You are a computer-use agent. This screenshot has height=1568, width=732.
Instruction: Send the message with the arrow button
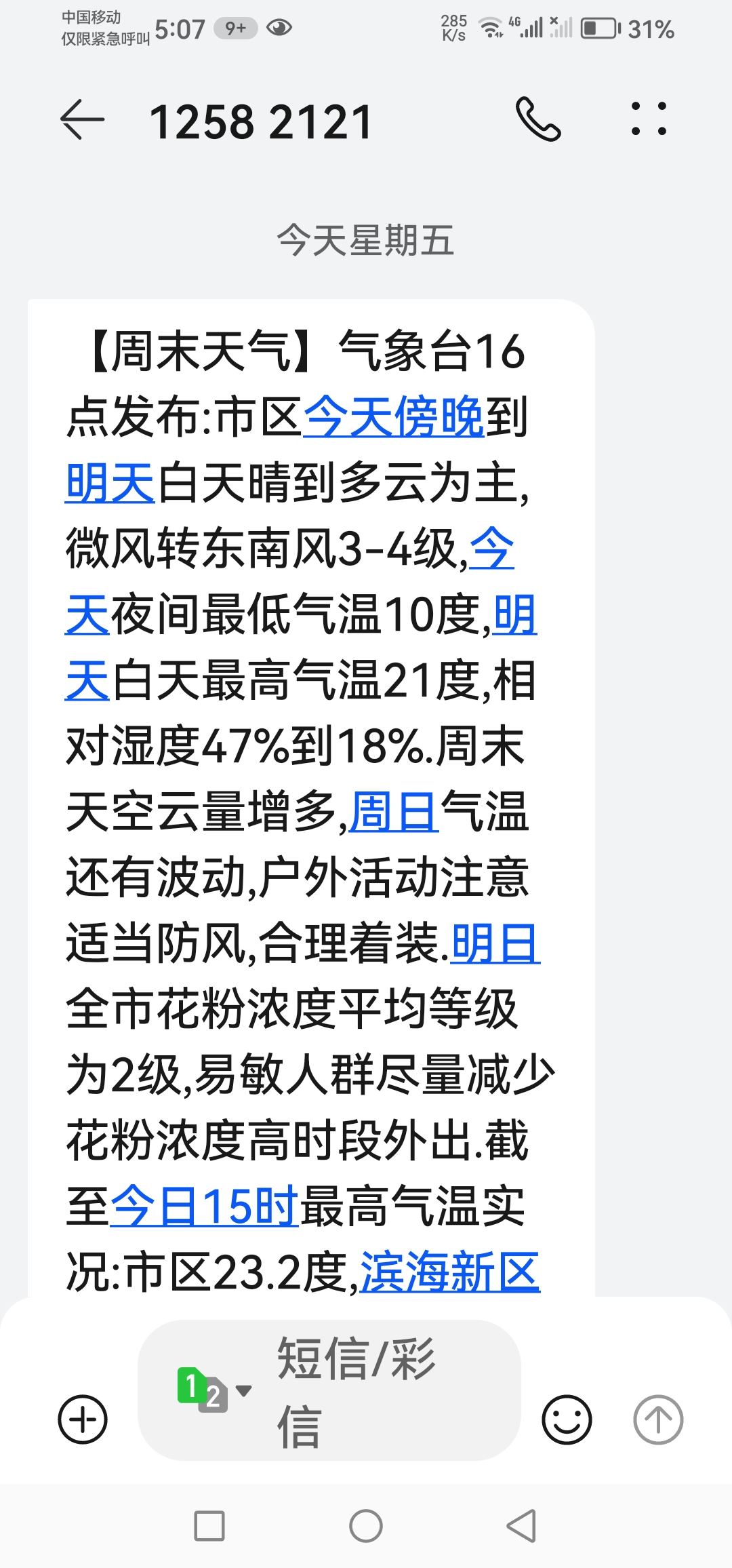coord(657,1419)
